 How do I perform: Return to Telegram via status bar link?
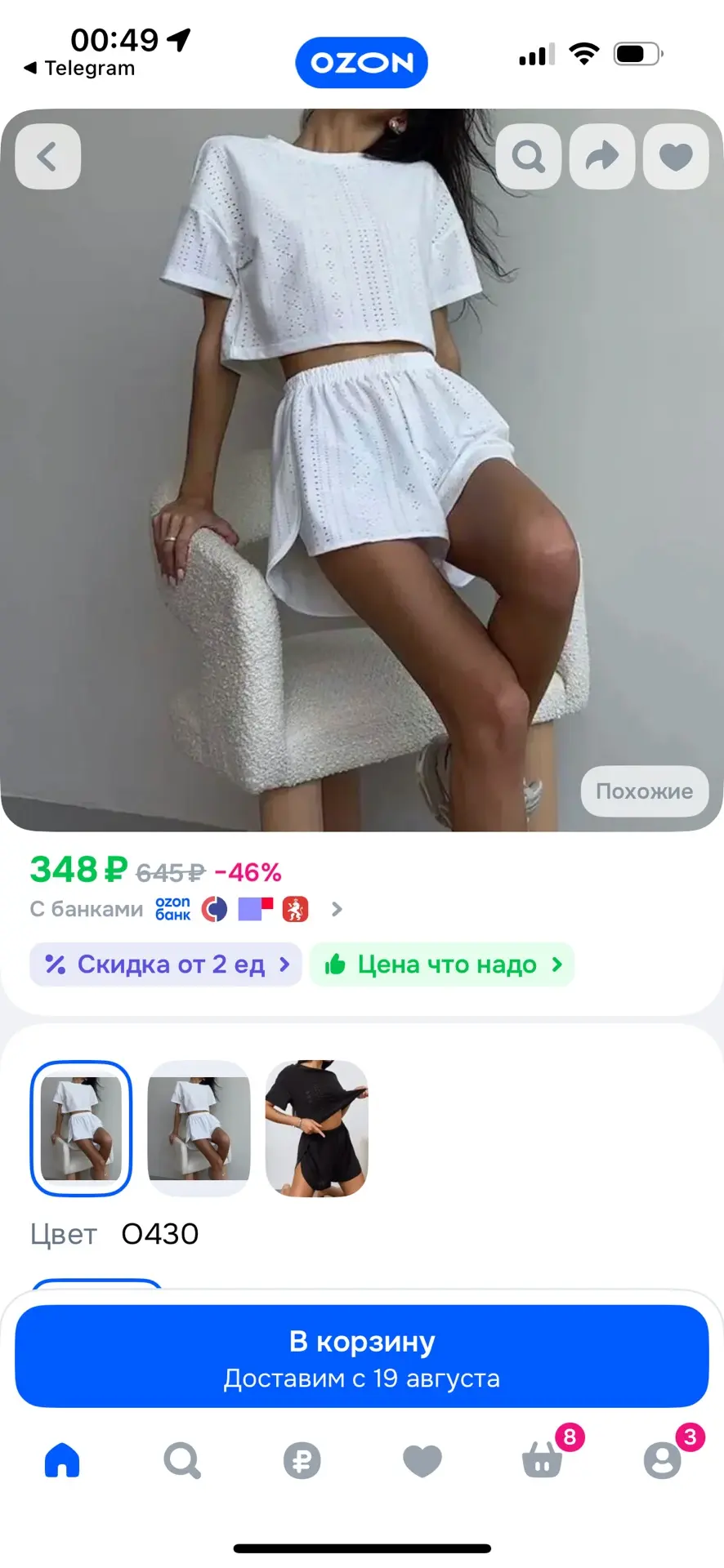click(x=79, y=68)
